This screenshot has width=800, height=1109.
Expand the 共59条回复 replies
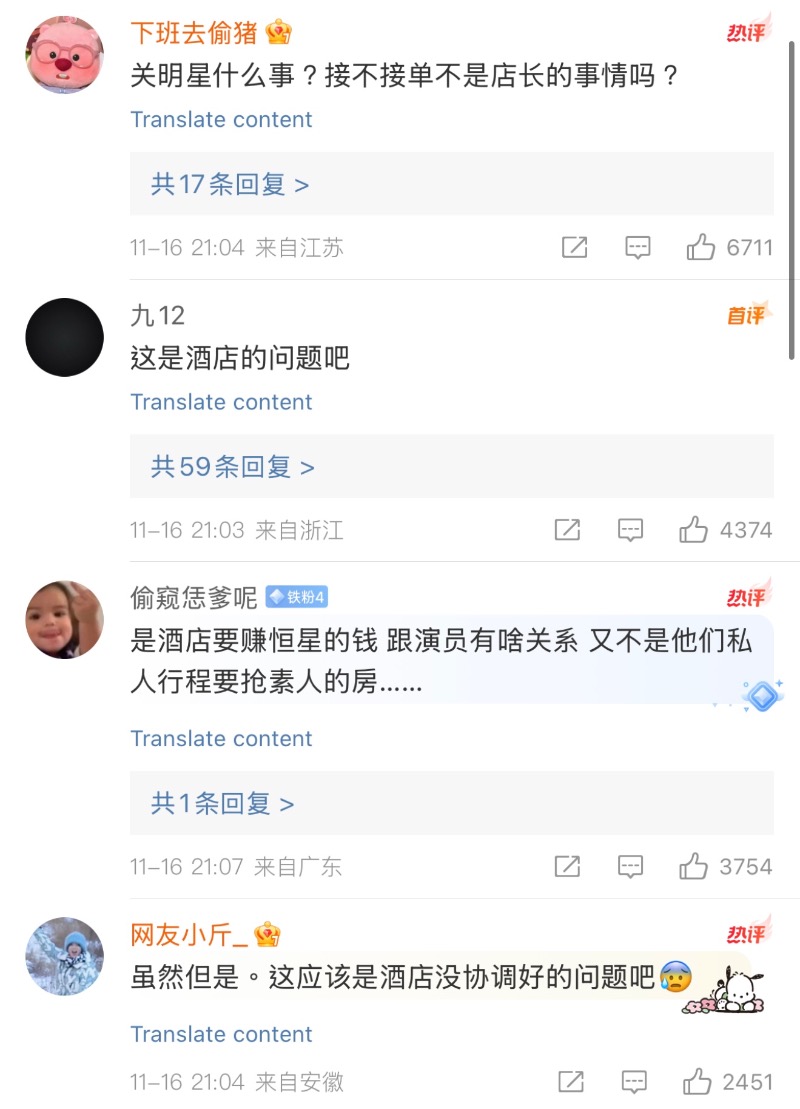pos(451,467)
